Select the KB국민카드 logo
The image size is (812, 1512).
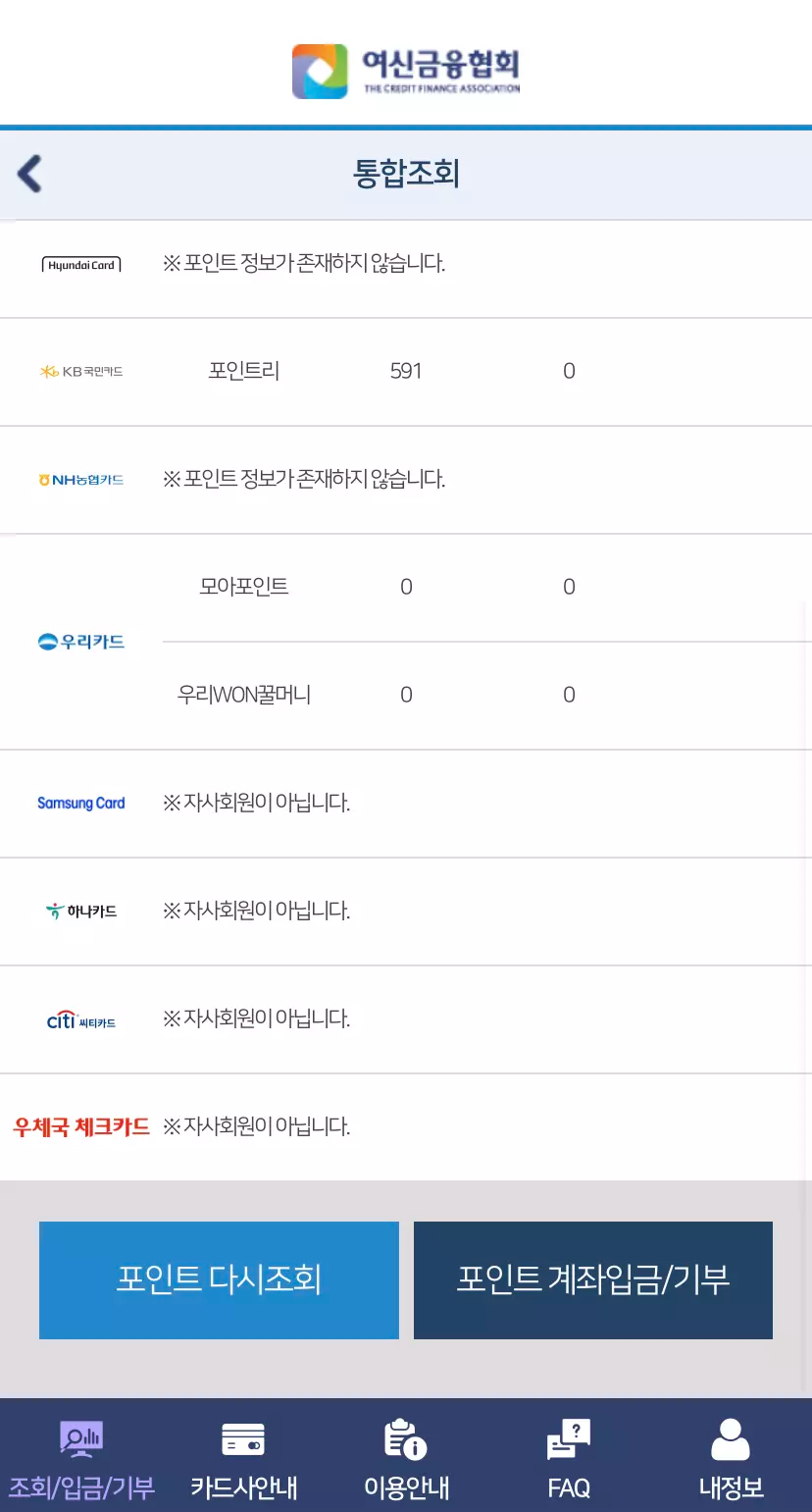coord(81,371)
